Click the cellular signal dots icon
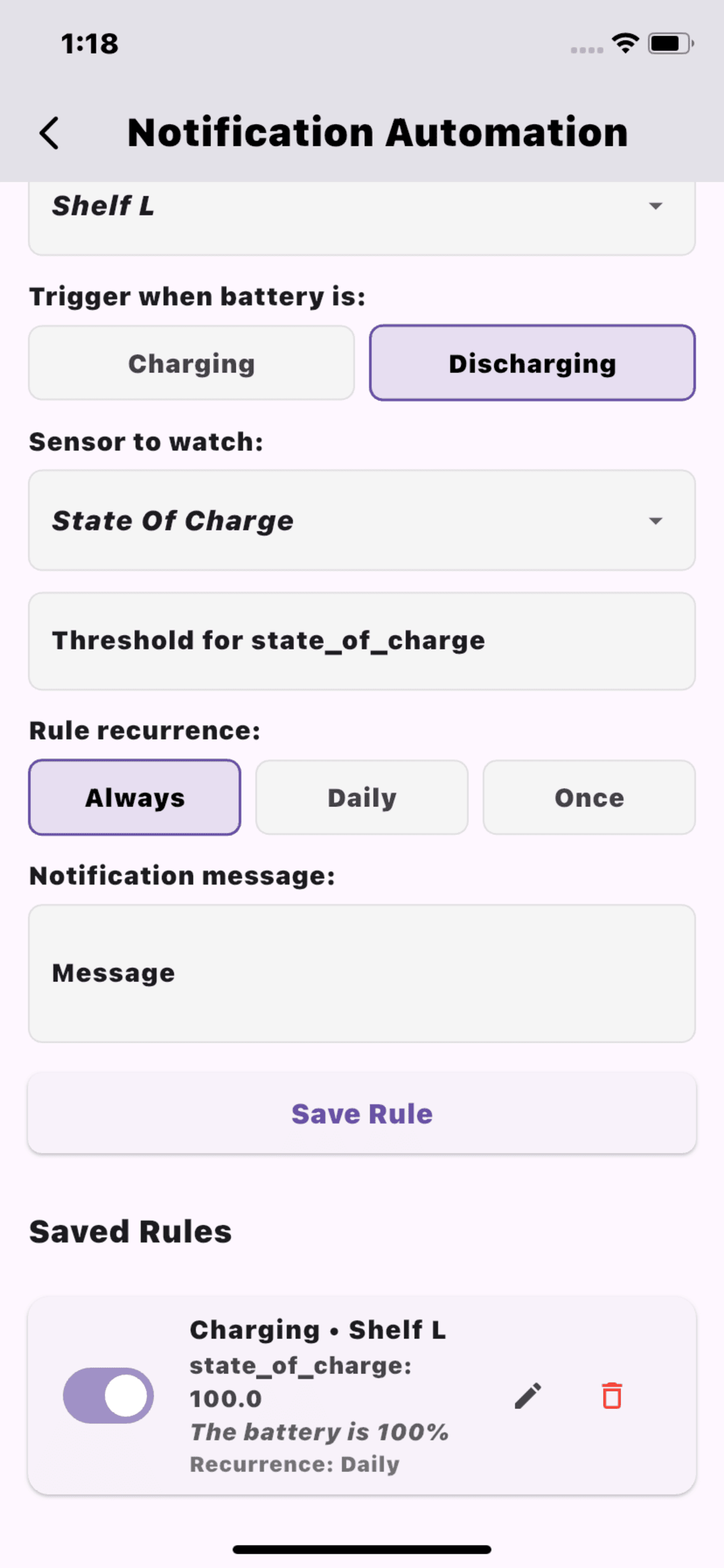The image size is (724, 1568). (x=586, y=47)
